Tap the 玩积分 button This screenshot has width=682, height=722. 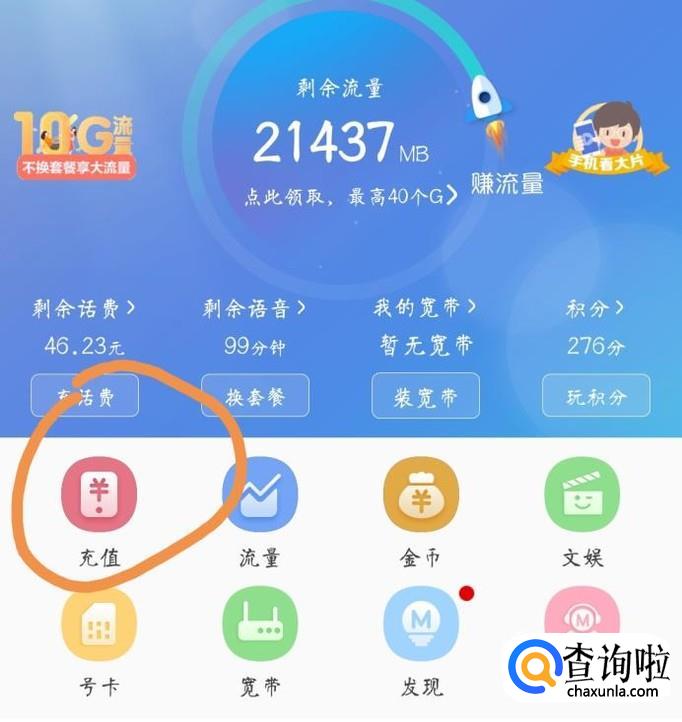point(596,396)
